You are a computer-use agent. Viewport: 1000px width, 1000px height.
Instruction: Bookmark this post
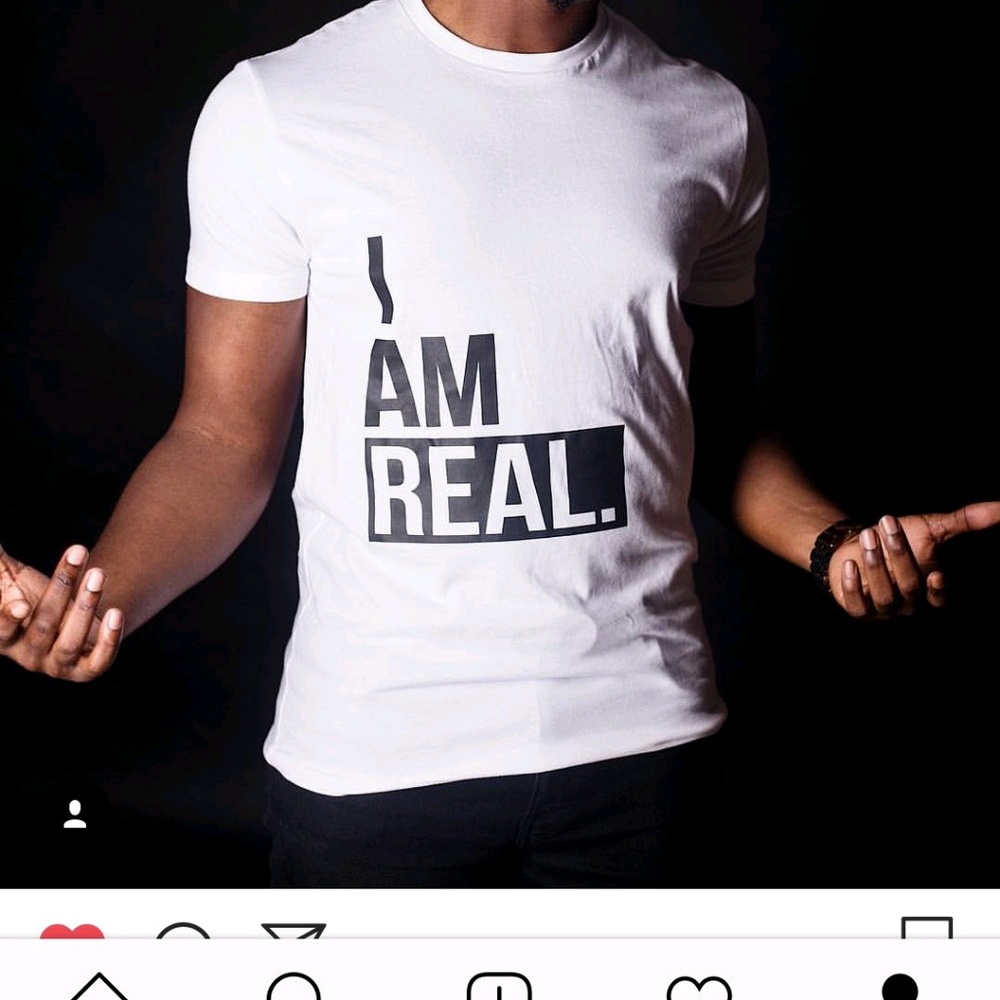click(x=926, y=929)
